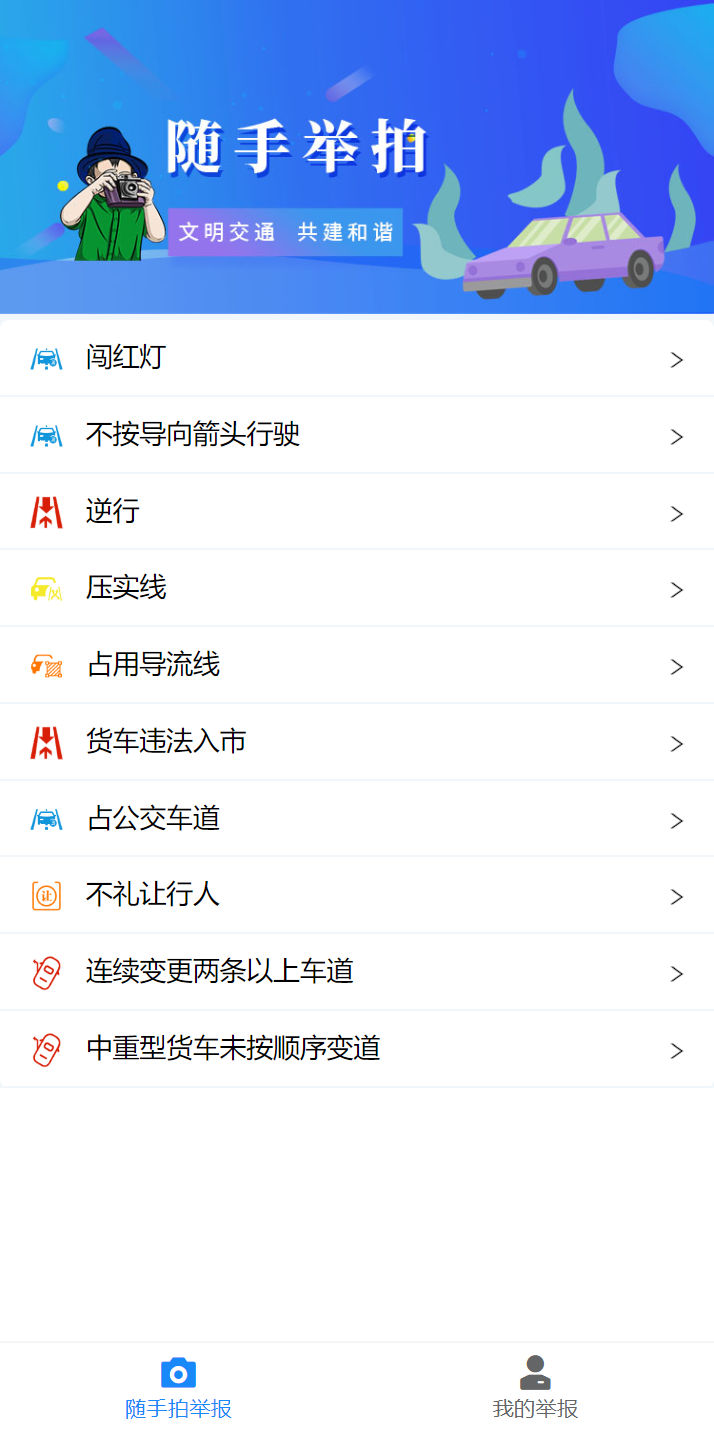The image size is (714, 1431).
Task: Open the 逆行 row
Action: pos(356,512)
